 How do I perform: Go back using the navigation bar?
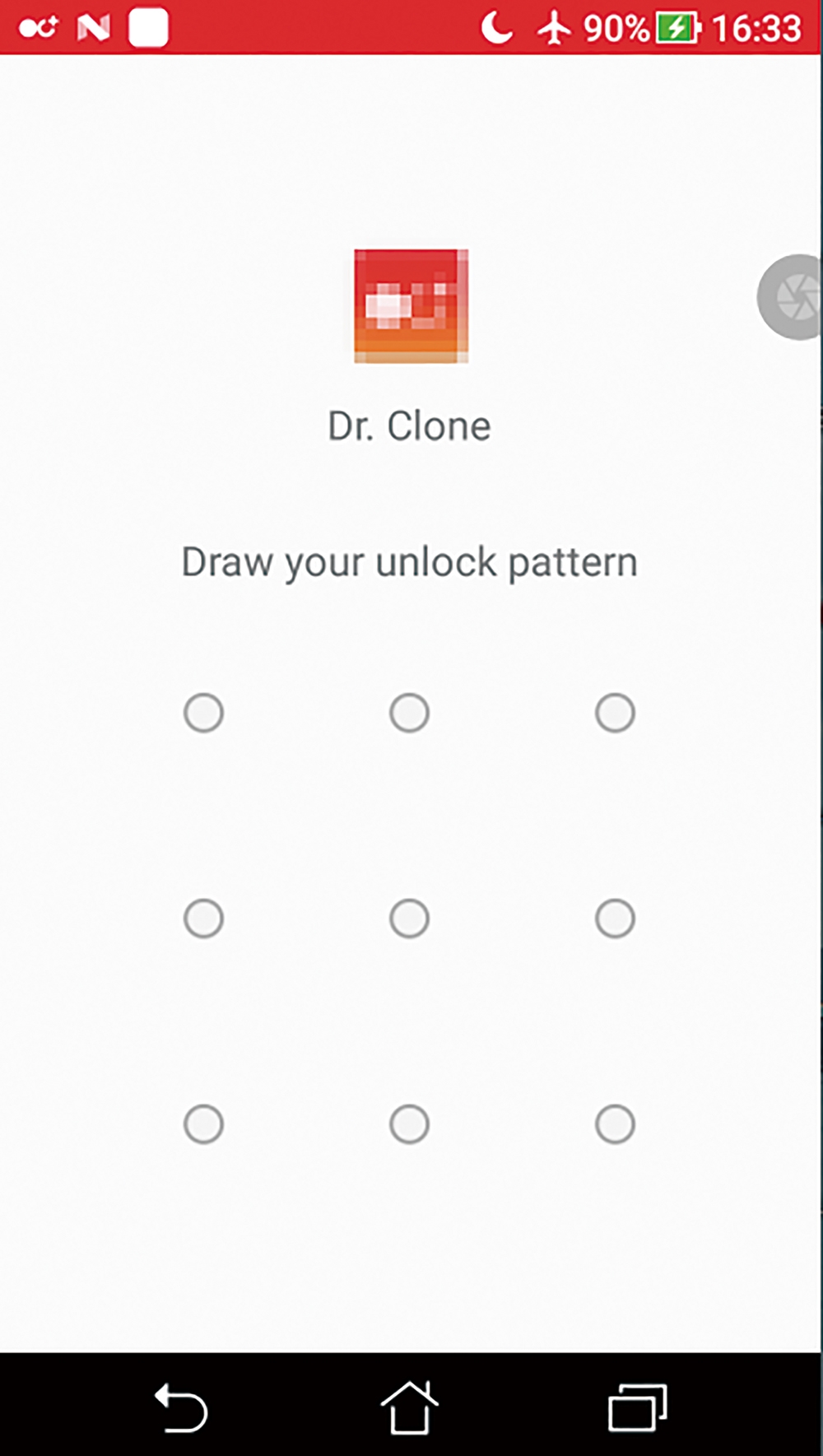pos(181,1407)
